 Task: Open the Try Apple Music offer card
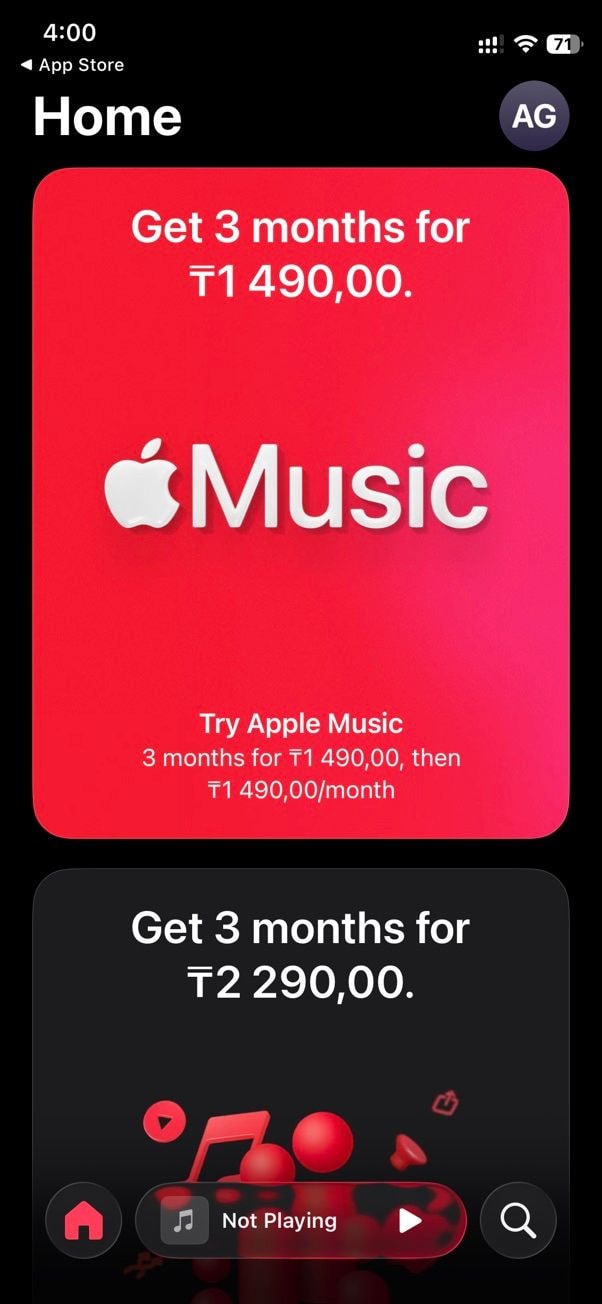pos(301,503)
